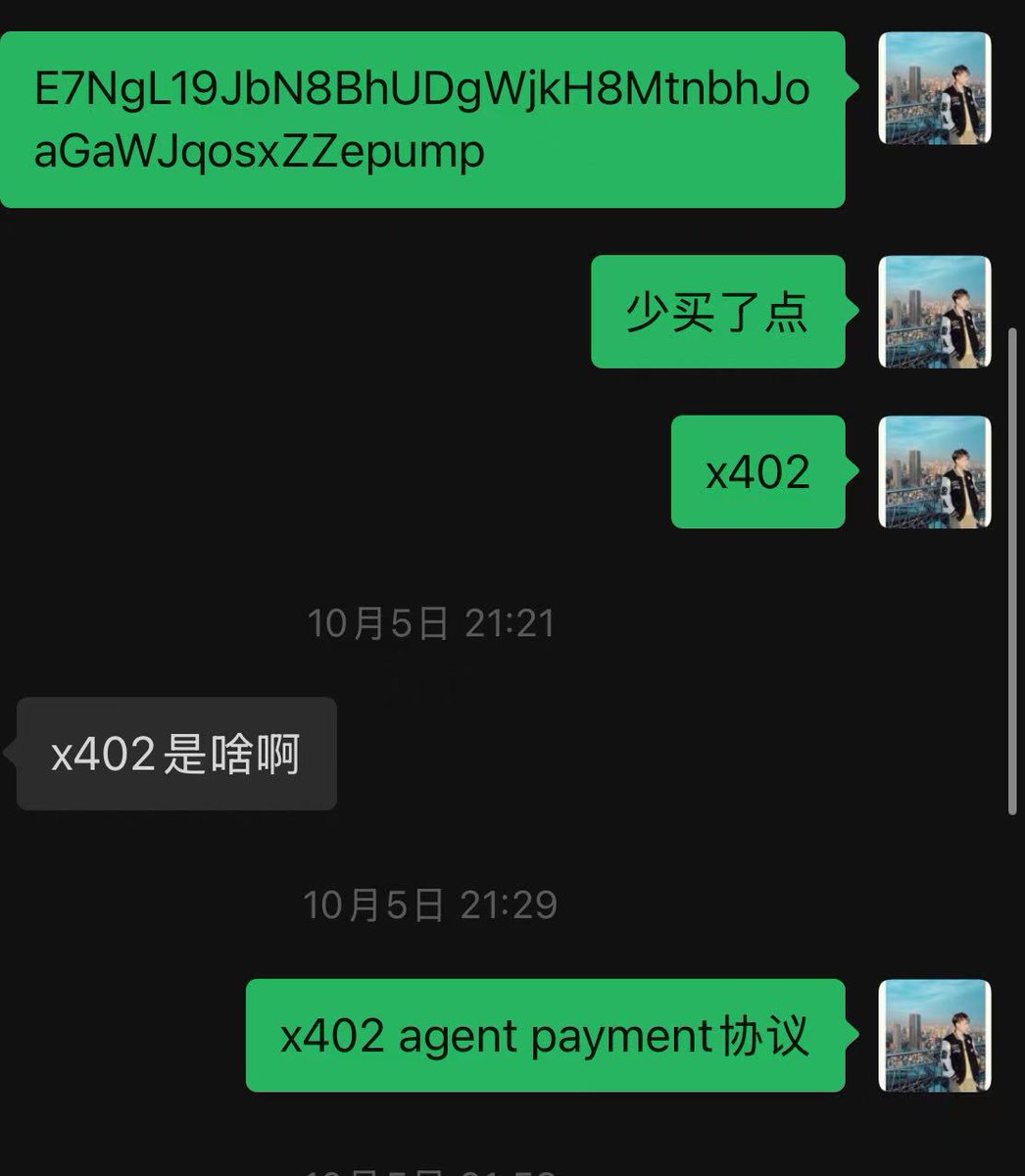Open profile picture beside the short x402 message
This screenshot has width=1025, height=1176.
934,471
